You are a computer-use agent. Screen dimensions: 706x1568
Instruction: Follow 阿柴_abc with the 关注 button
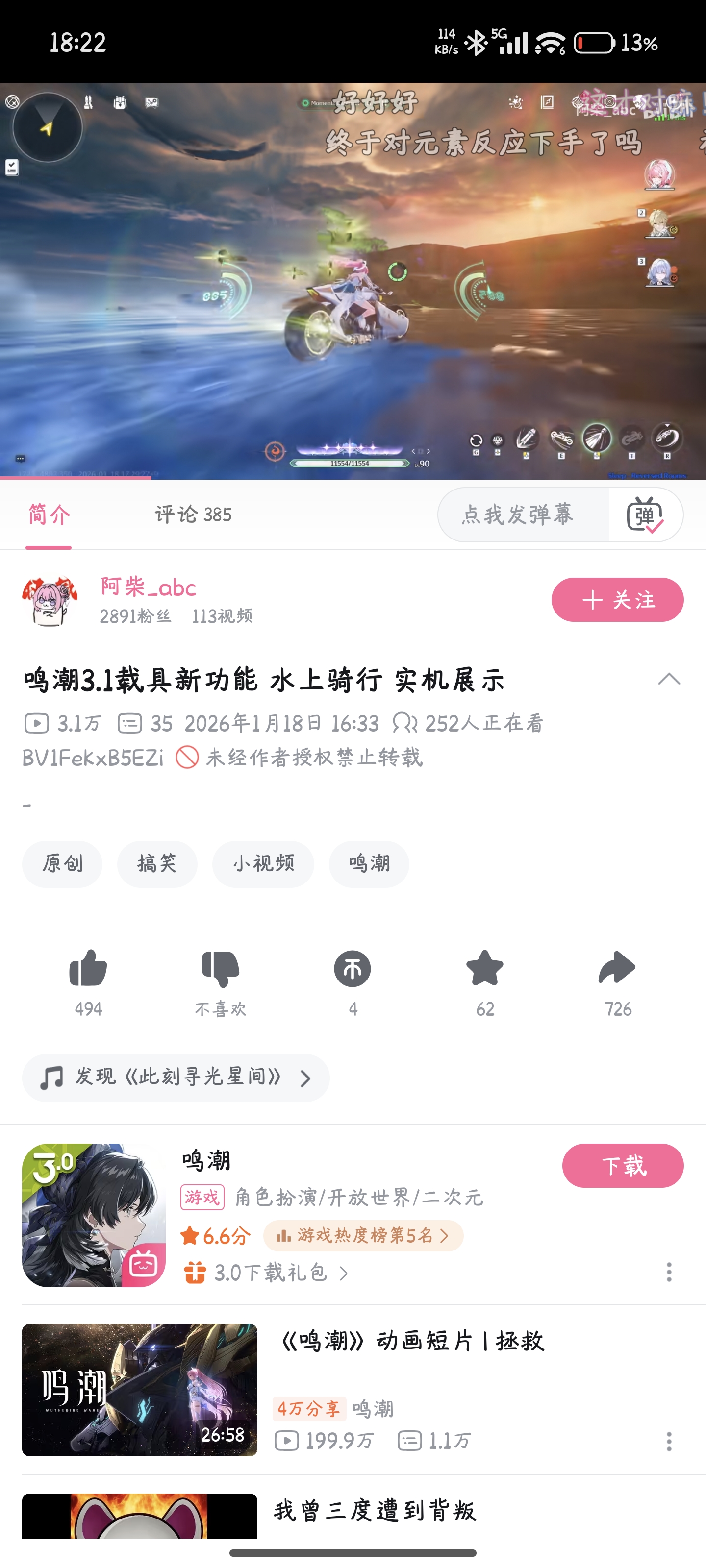pos(617,600)
